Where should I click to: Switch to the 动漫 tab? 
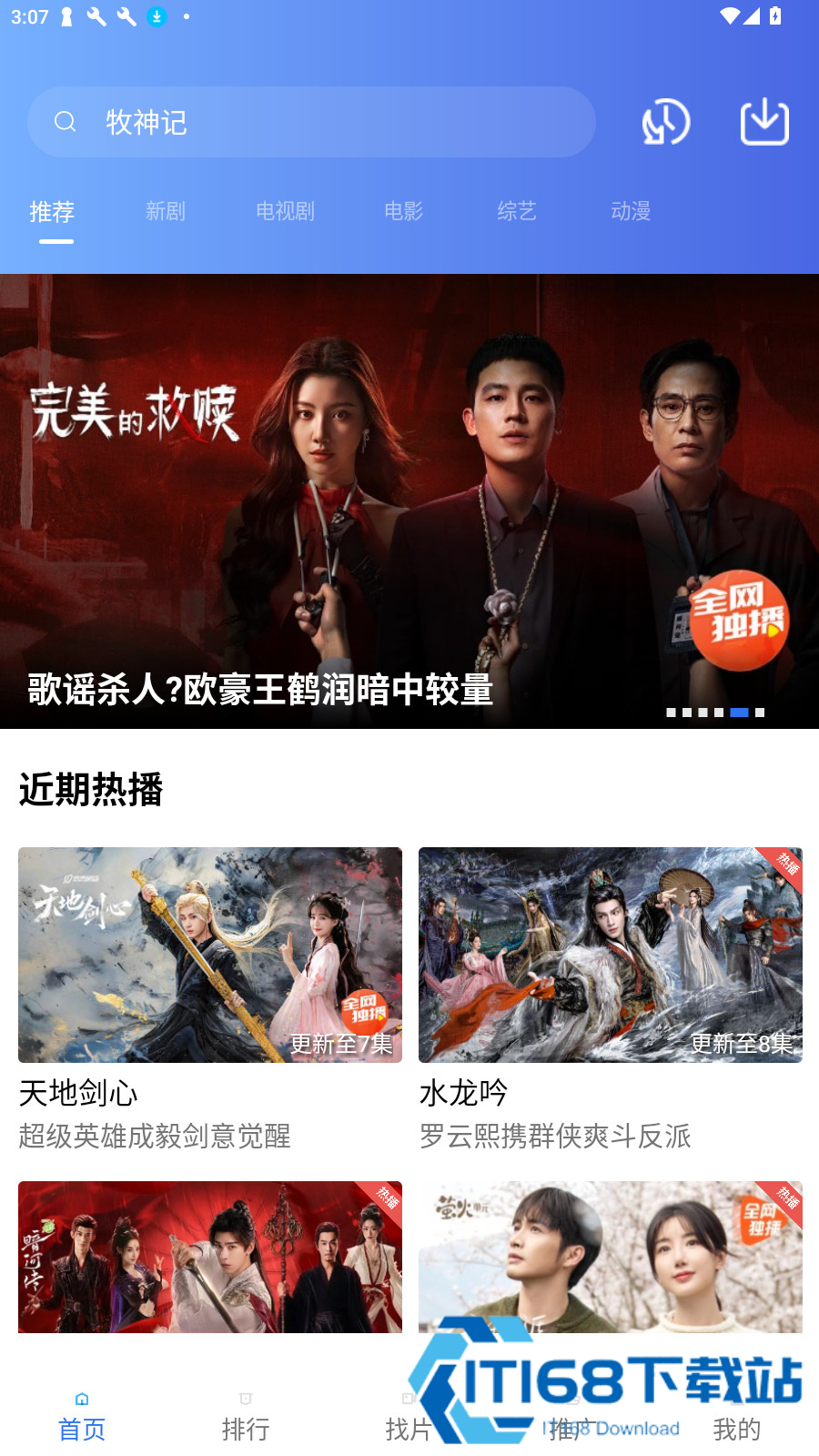[631, 211]
